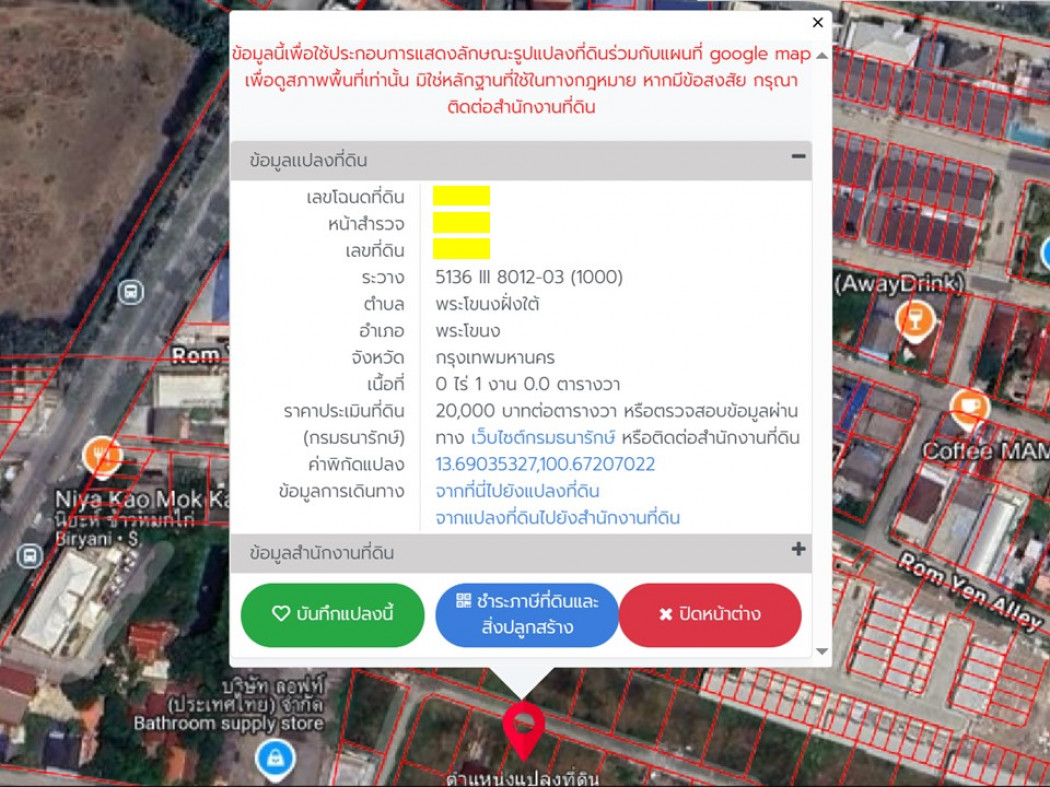Tap ชำระภาษีที่ดินและสิ่งปลูกสร้าง button

pyautogui.click(x=526, y=615)
